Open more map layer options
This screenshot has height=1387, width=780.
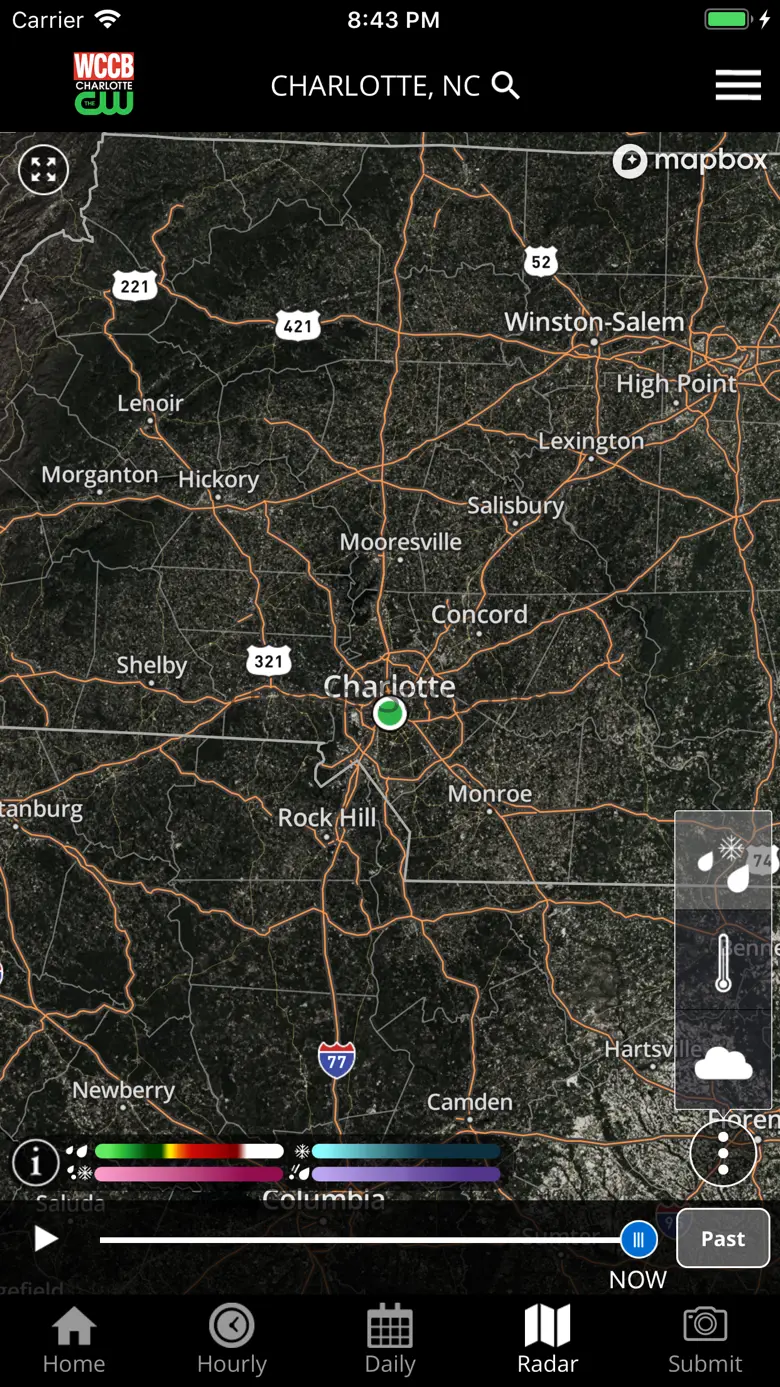click(723, 1153)
